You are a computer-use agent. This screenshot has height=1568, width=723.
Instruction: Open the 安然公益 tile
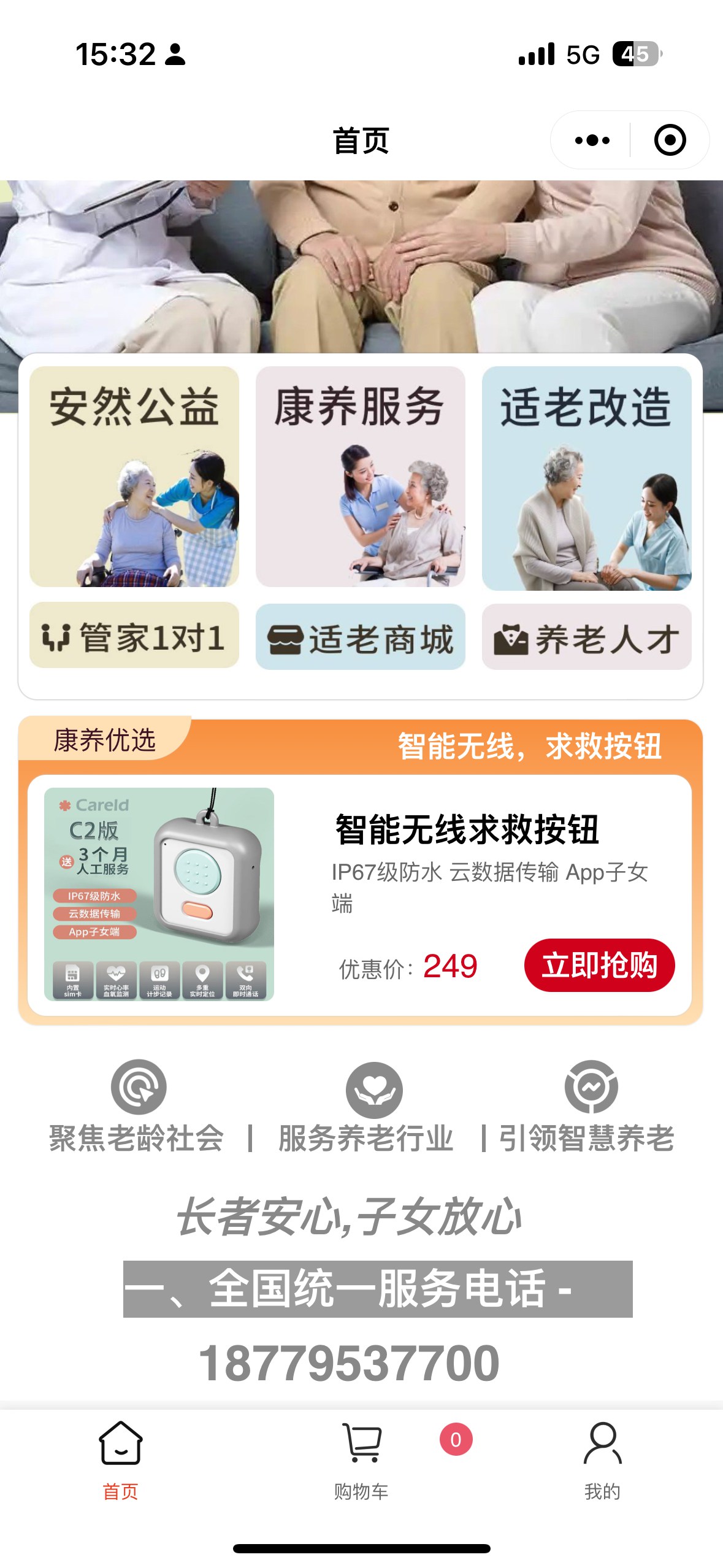[x=134, y=477]
